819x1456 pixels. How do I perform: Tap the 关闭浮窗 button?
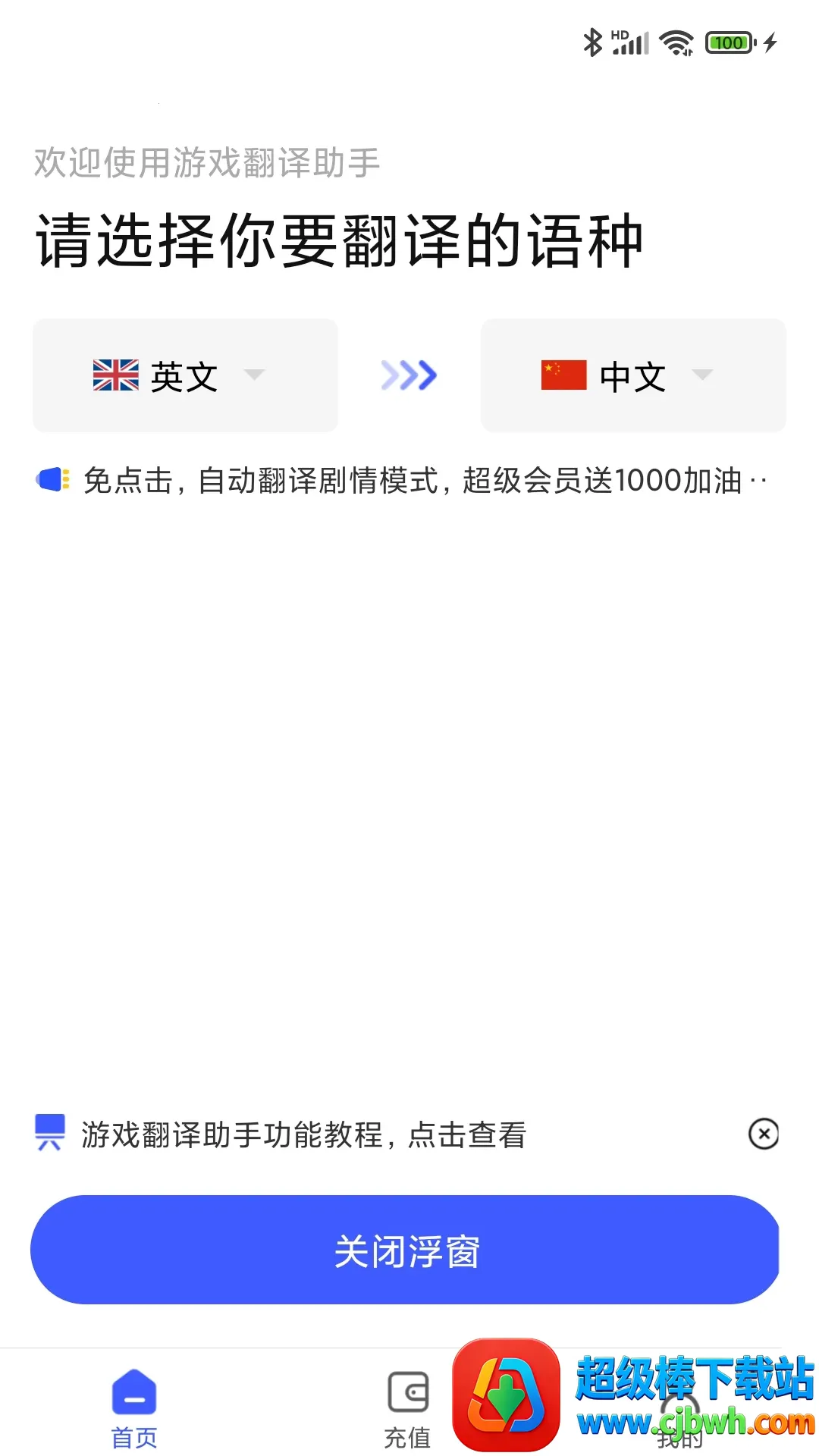pos(405,1250)
